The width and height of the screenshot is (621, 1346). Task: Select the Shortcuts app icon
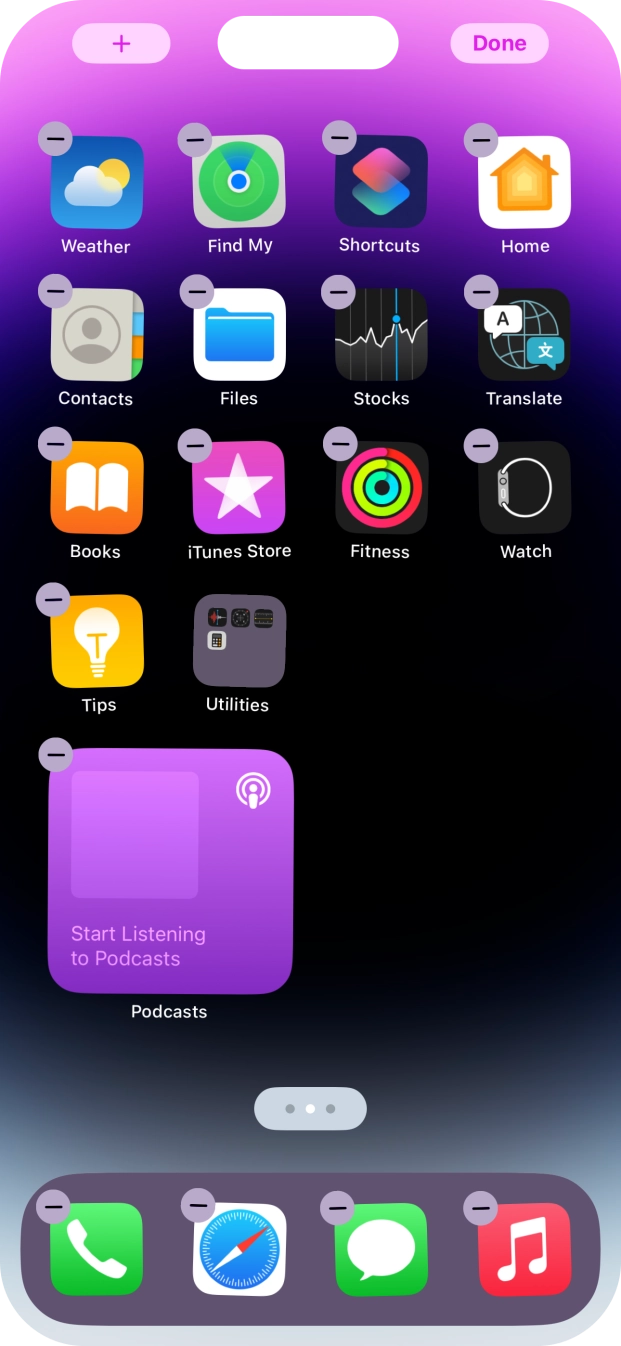coord(381,183)
